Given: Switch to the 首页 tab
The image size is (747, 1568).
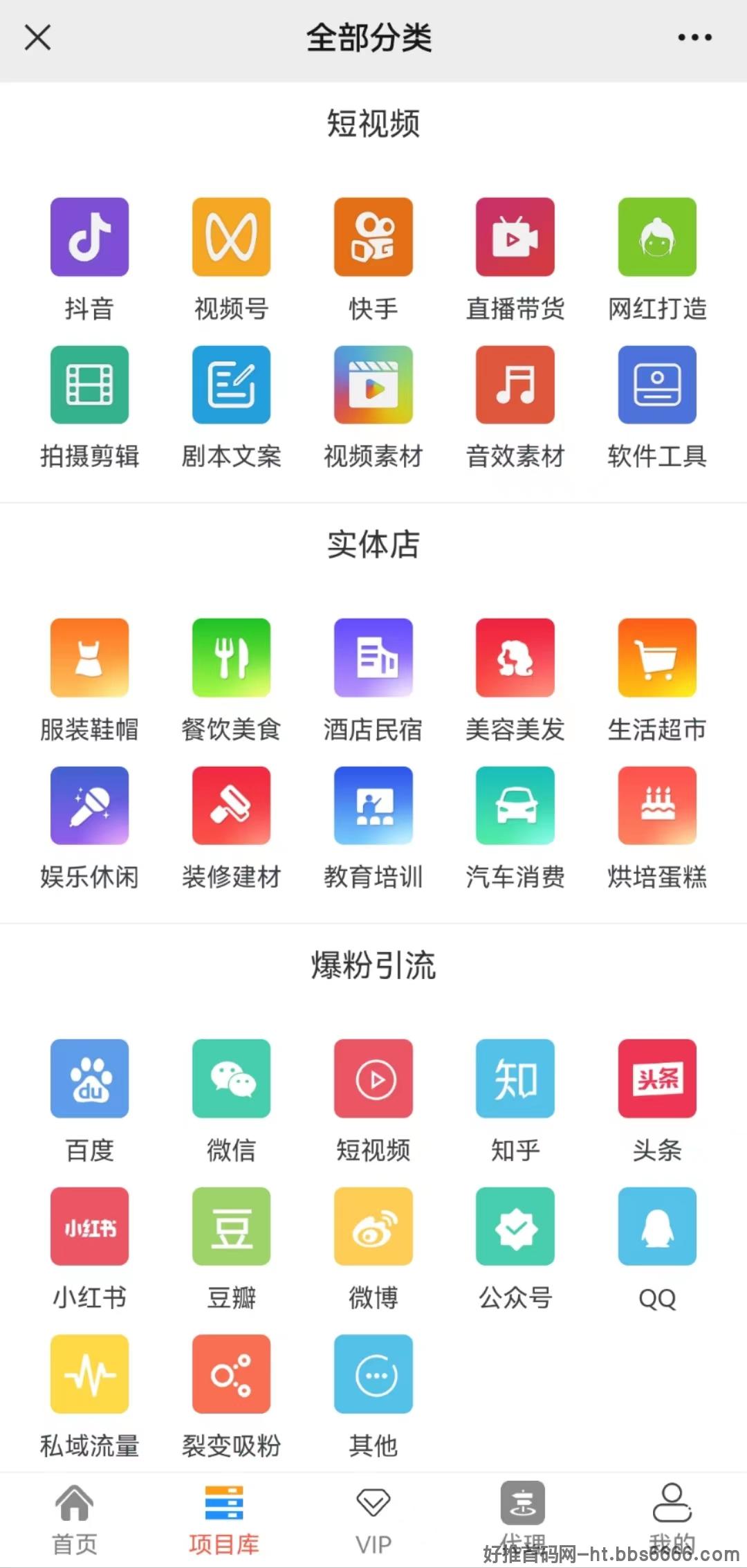Looking at the screenshot, I should (75, 1520).
